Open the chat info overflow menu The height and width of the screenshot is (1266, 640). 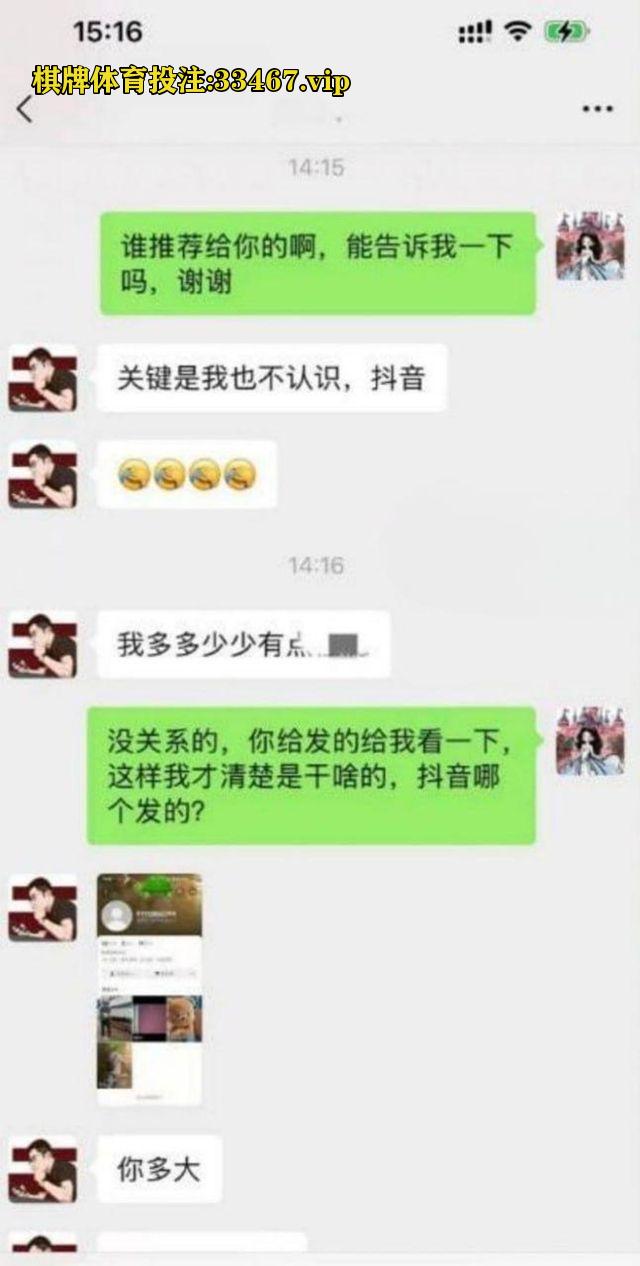point(597,109)
